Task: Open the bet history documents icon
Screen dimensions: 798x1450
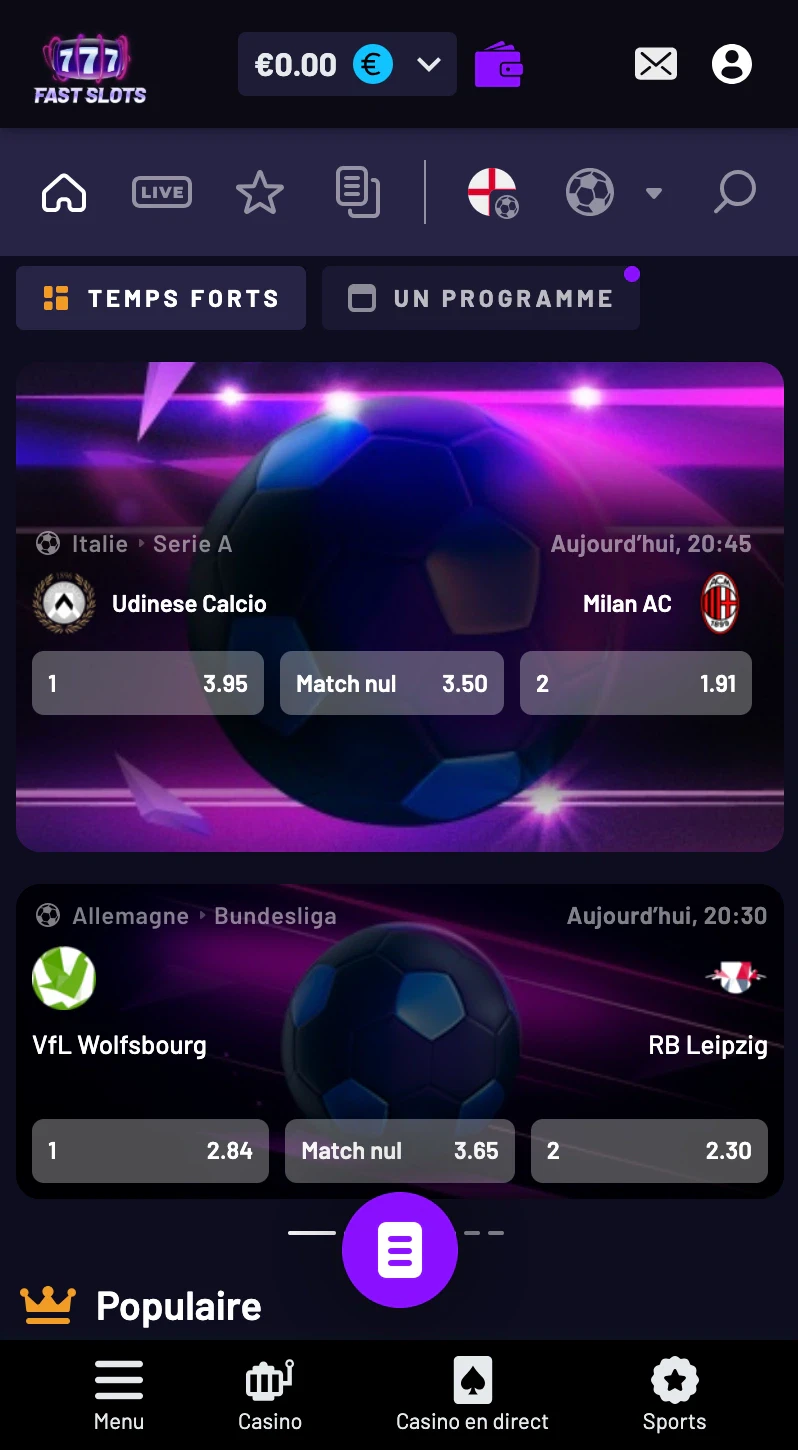Action: [358, 192]
